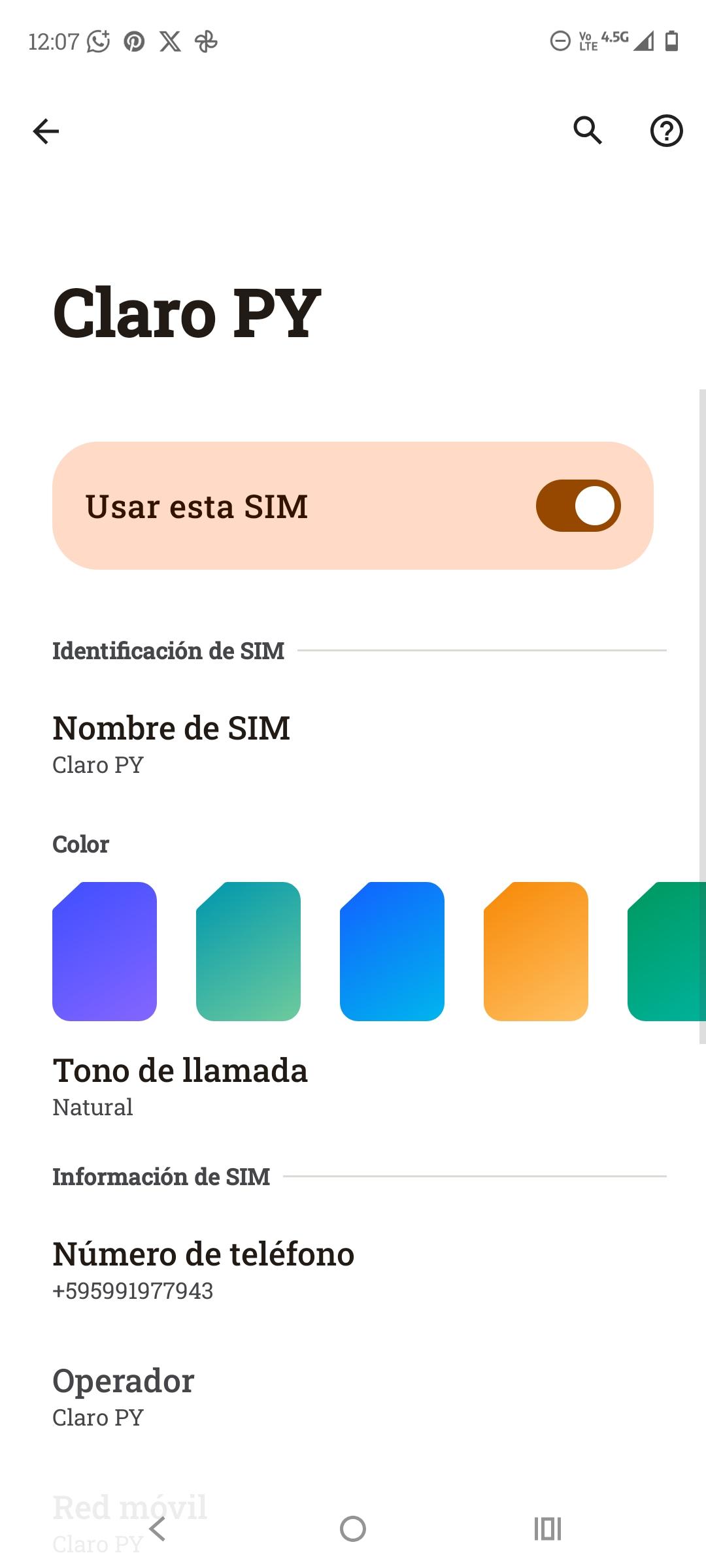
Task: Select the orange SIM color
Action: pyautogui.click(x=536, y=951)
